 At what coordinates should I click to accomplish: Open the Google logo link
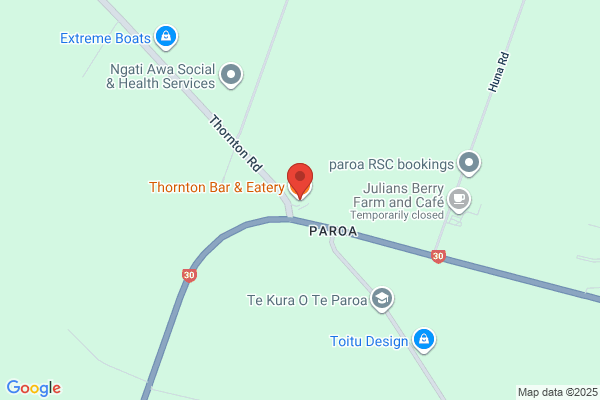[34, 388]
